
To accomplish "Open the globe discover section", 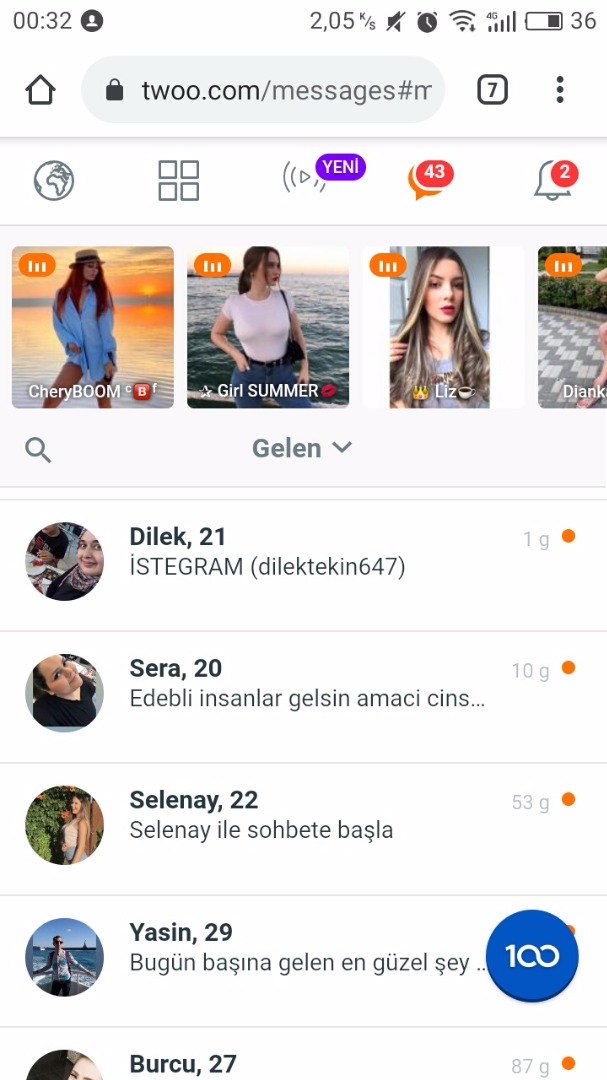I will tap(54, 181).
